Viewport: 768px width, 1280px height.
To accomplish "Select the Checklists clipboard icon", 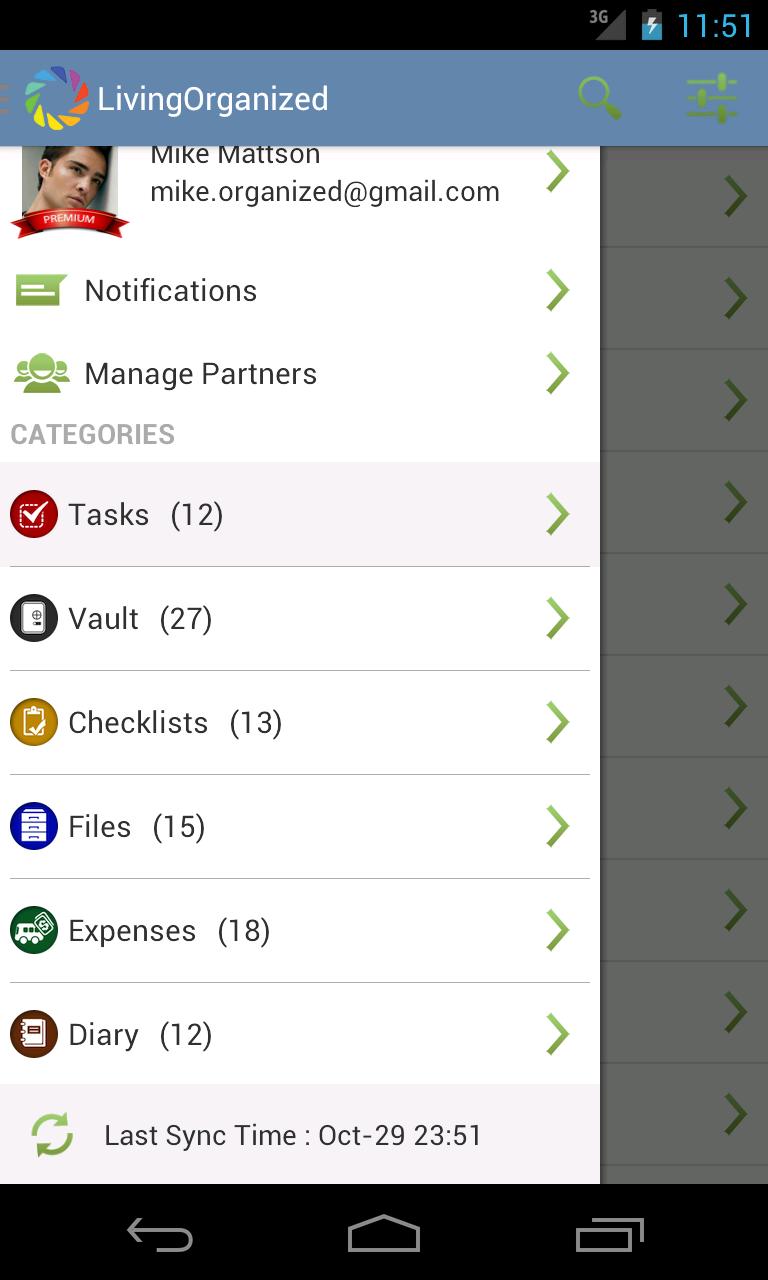I will click(34, 722).
